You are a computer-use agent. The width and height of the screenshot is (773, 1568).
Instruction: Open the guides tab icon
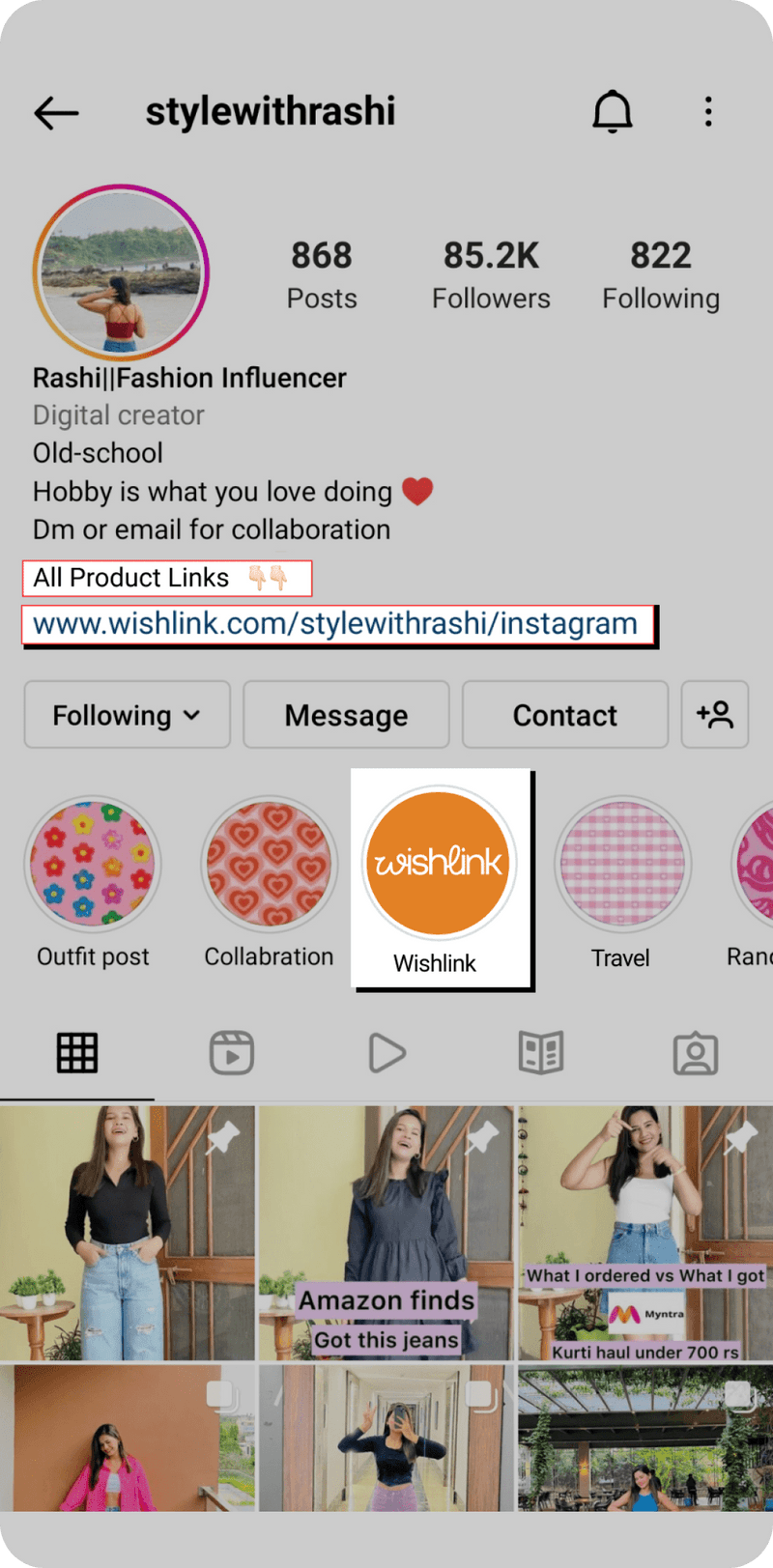tap(540, 1053)
